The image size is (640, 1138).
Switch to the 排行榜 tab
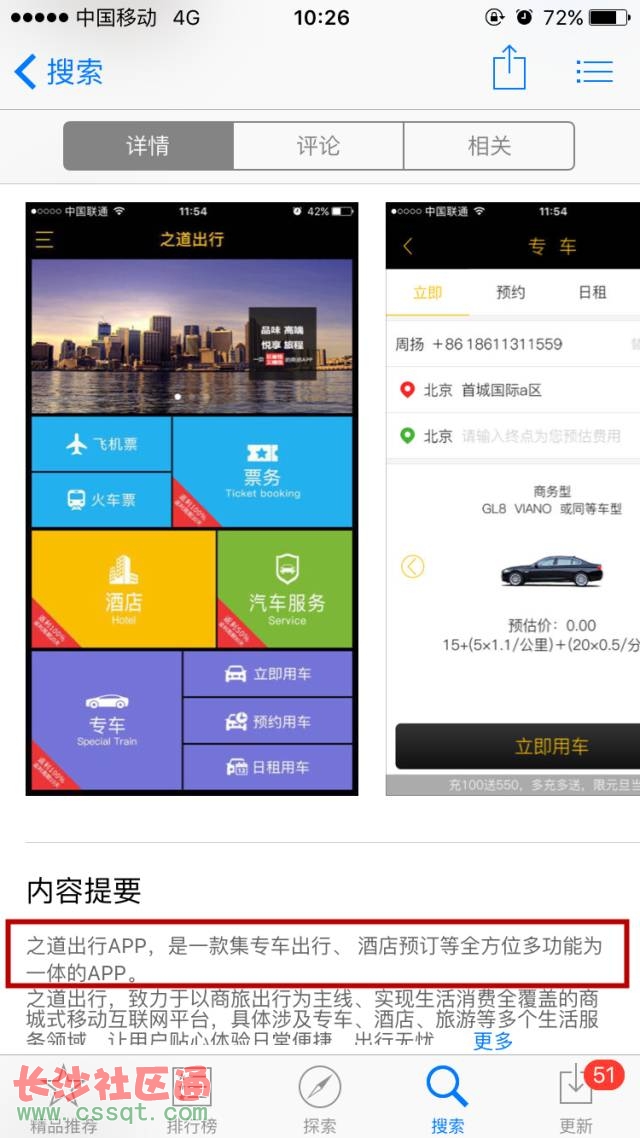[x=192, y=1098]
